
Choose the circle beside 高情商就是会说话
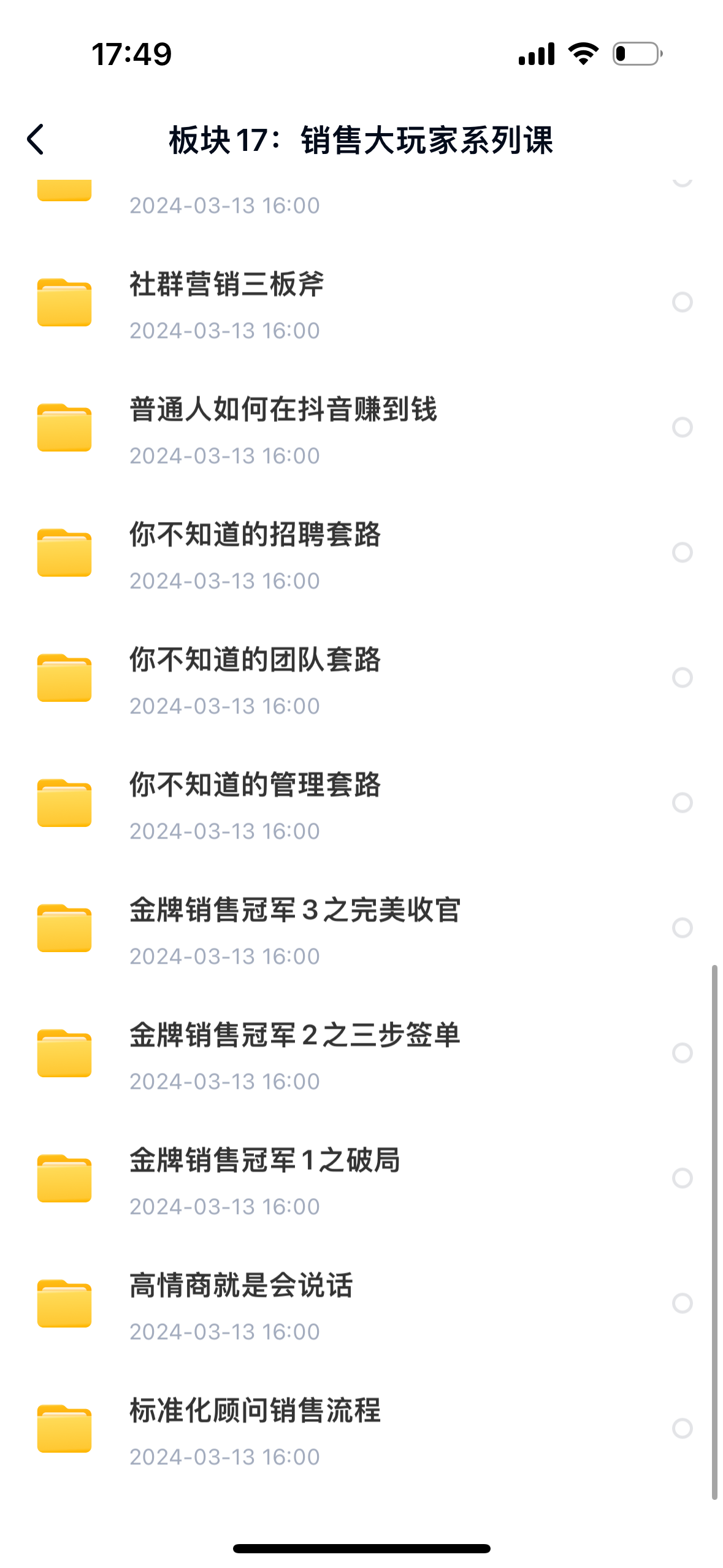pyautogui.click(x=682, y=1303)
